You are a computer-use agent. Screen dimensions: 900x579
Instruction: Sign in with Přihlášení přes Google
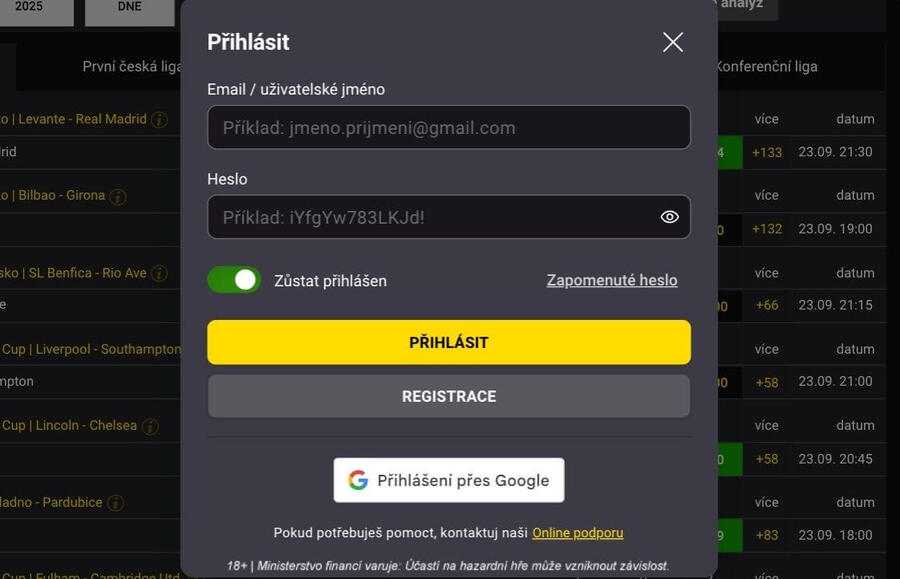pyautogui.click(x=448, y=480)
